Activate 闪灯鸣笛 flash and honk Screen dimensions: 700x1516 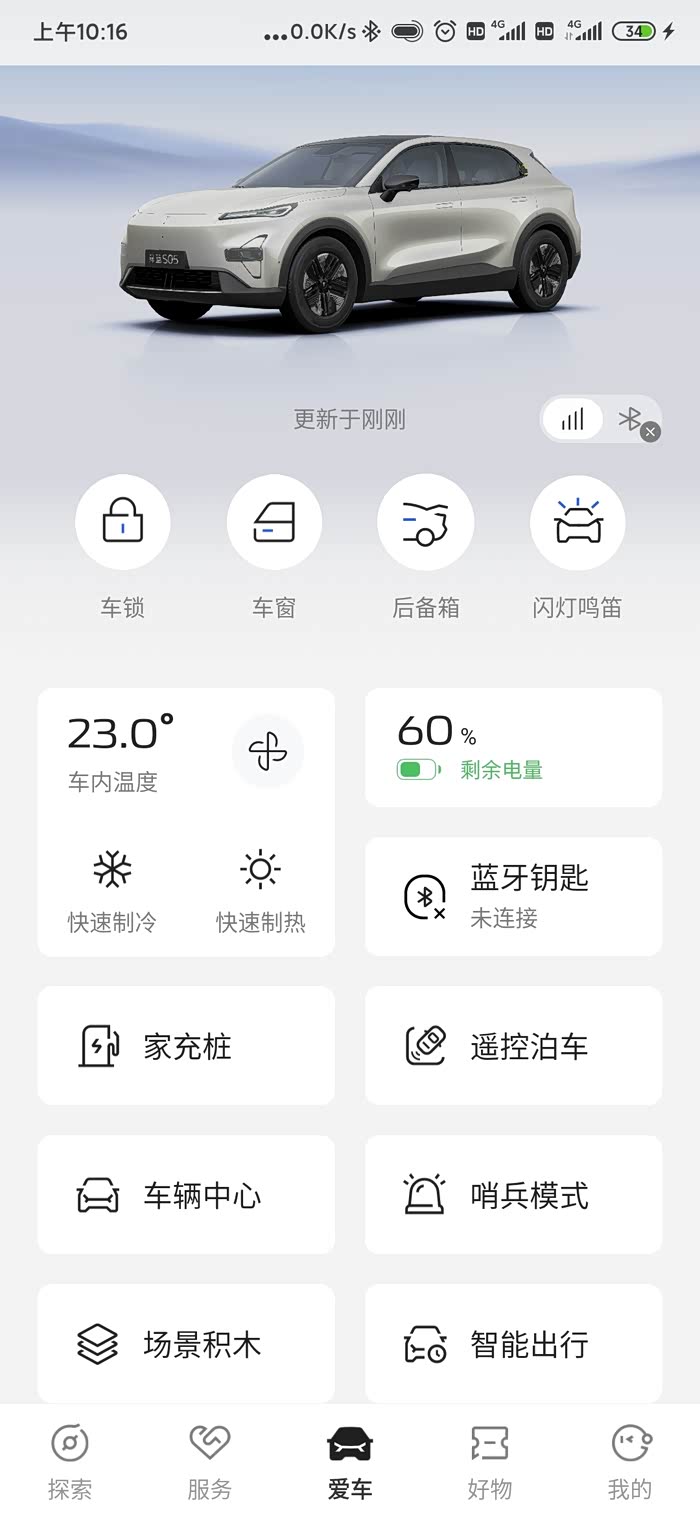click(x=577, y=522)
